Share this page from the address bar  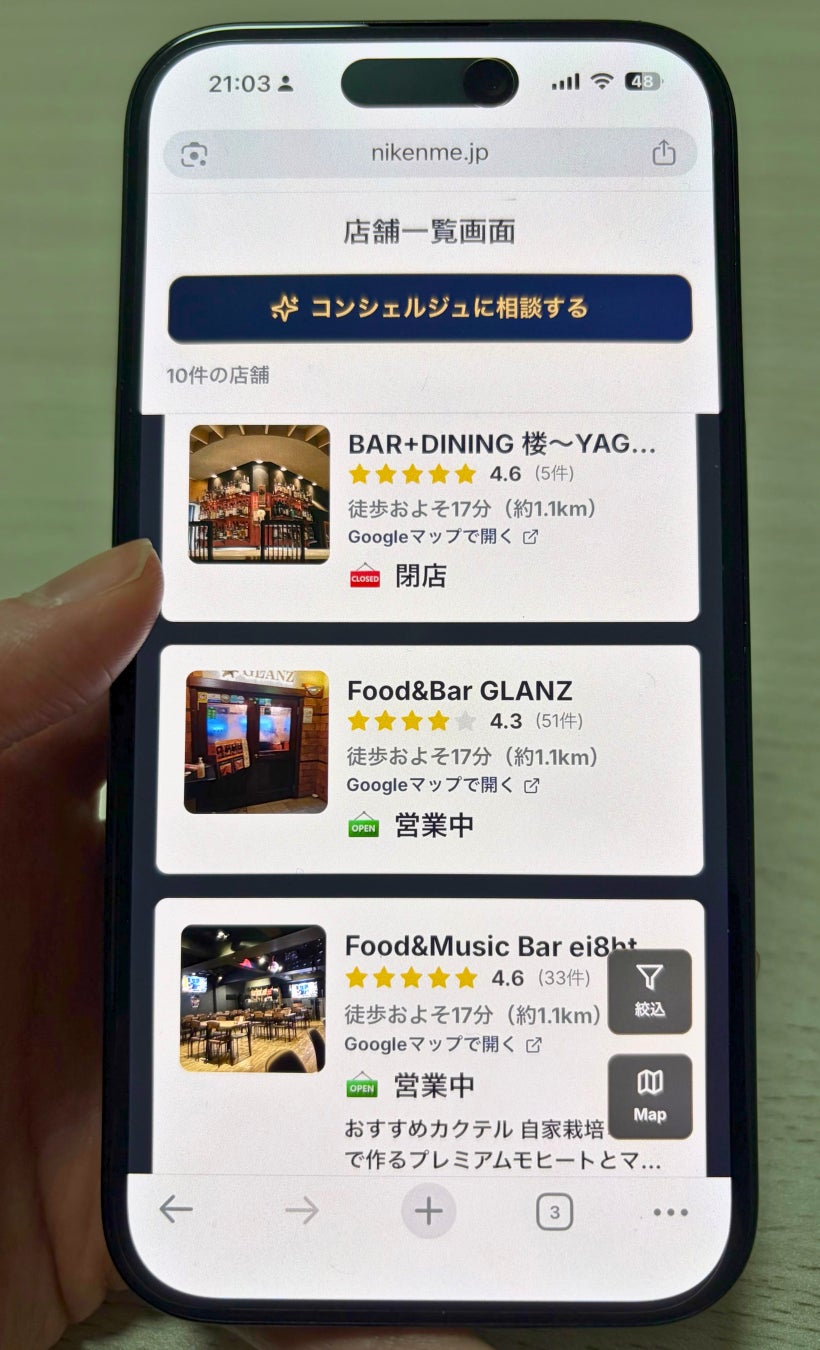(664, 153)
